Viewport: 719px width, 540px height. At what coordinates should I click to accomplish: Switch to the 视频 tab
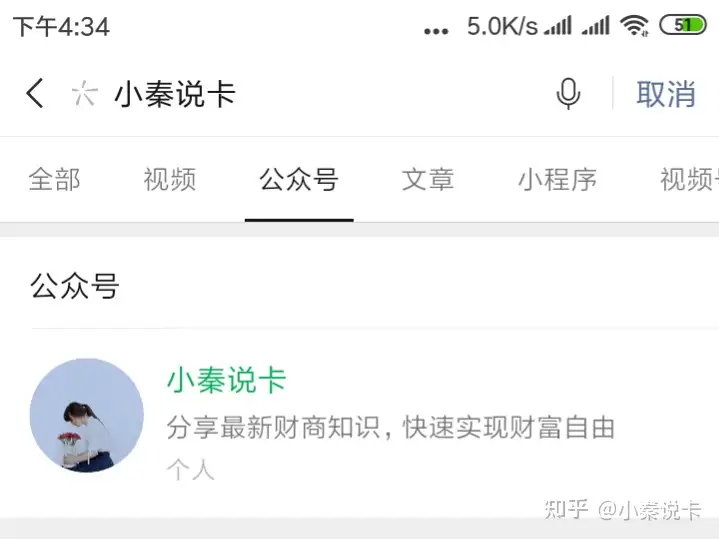[x=169, y=180]
